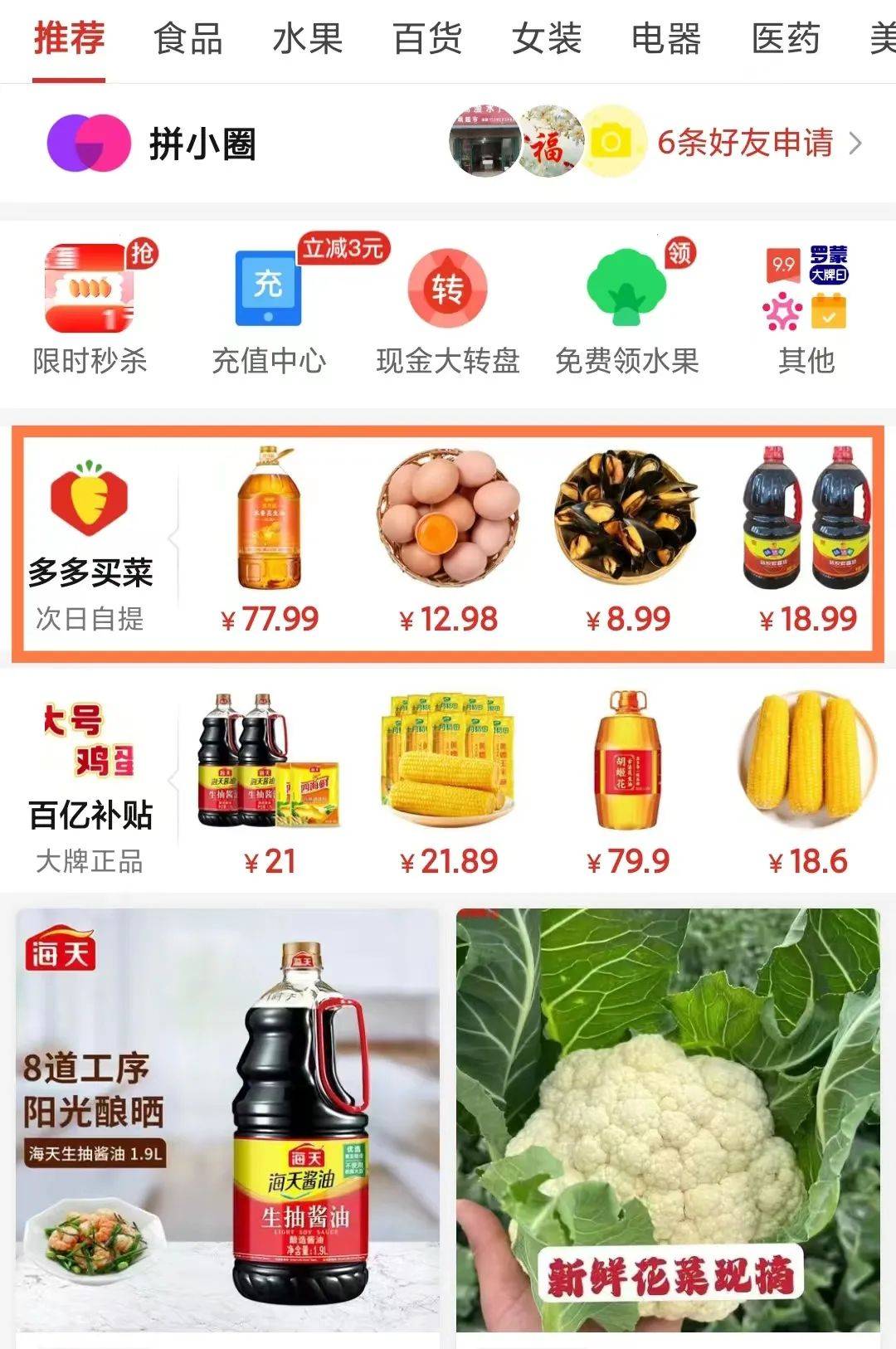Open the 医药 category tab
Image resolution: width=896 pixels, height=1349 pixels.
786,39
